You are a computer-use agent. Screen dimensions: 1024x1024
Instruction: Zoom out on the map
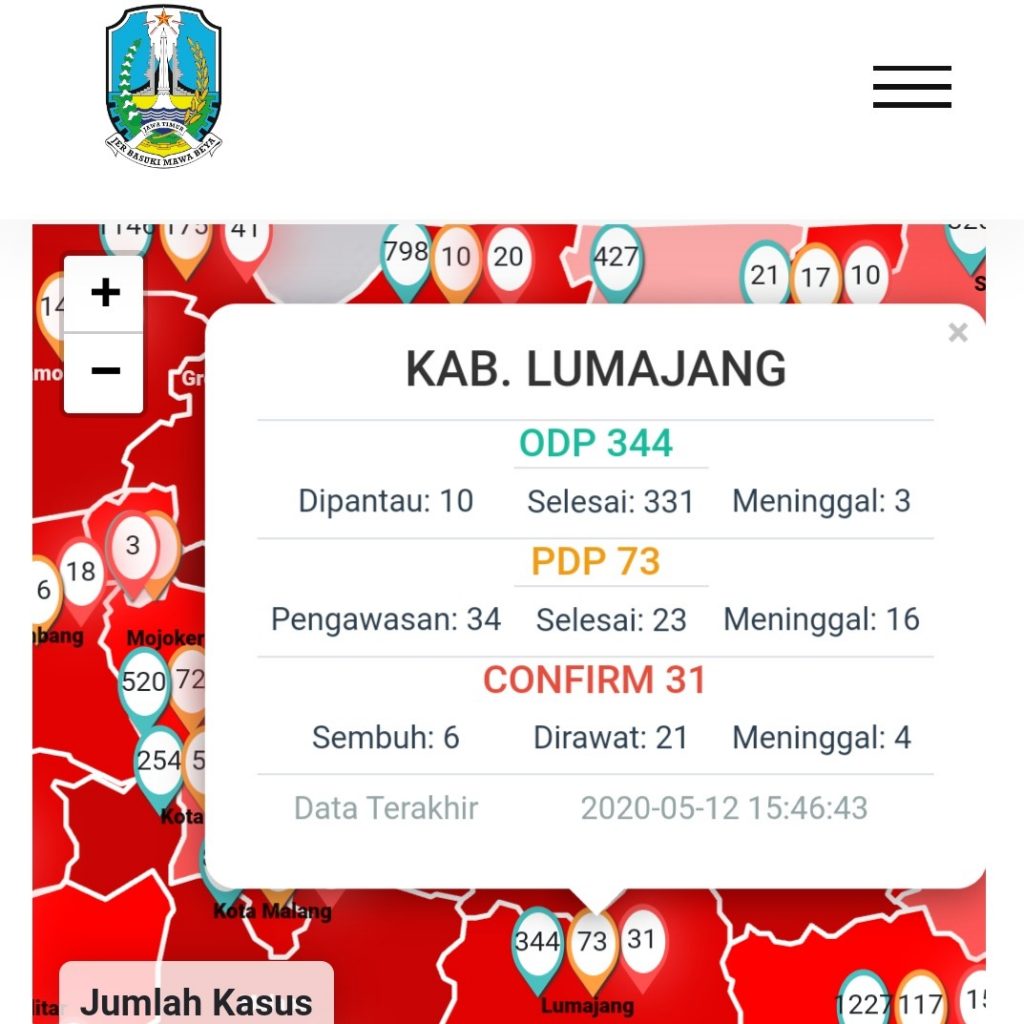[104, 372]
